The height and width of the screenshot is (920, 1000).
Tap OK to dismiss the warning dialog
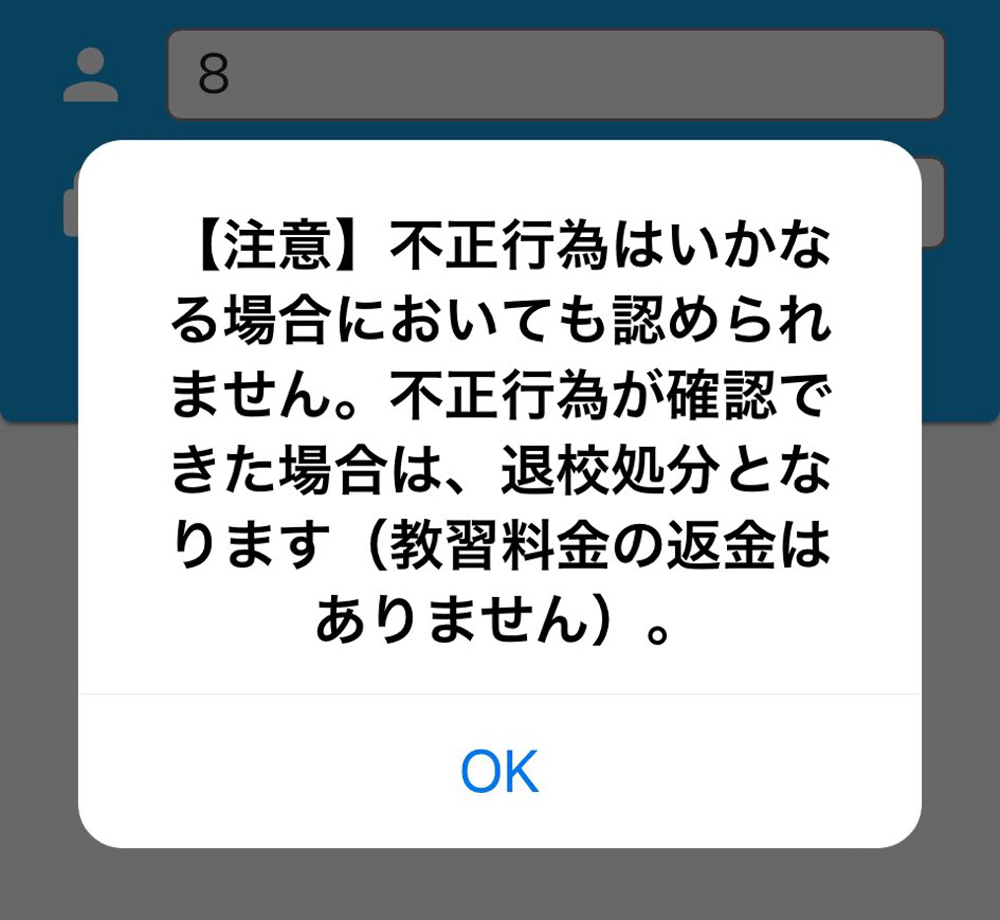(x=499, y=771)
